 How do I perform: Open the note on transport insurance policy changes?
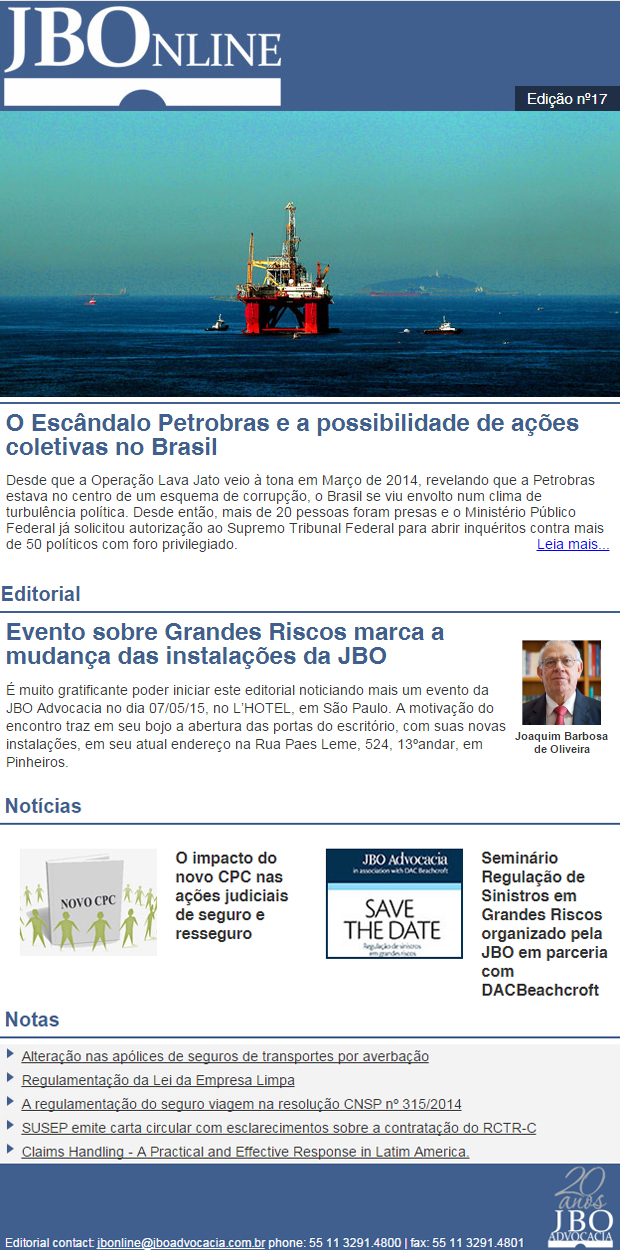[x=225, y=1056]
